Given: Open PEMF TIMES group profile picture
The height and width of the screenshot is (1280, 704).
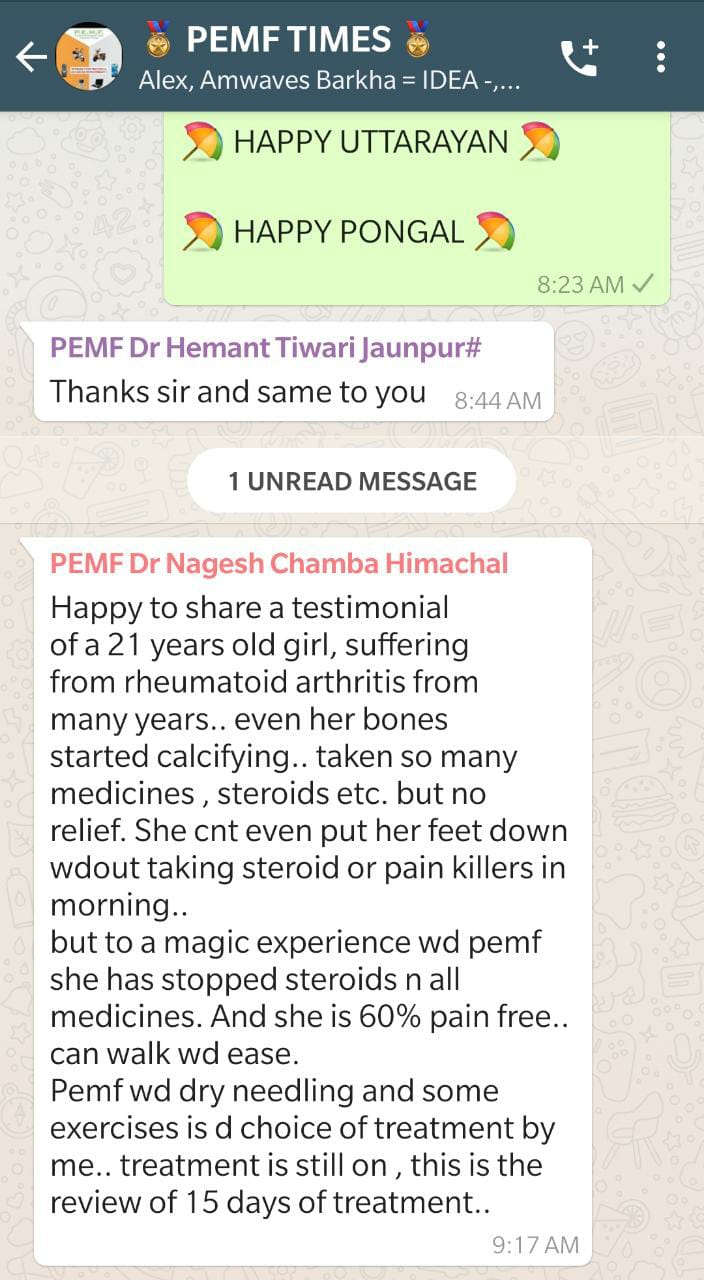Looking at the screenshot, I should (x=88, y=57).
